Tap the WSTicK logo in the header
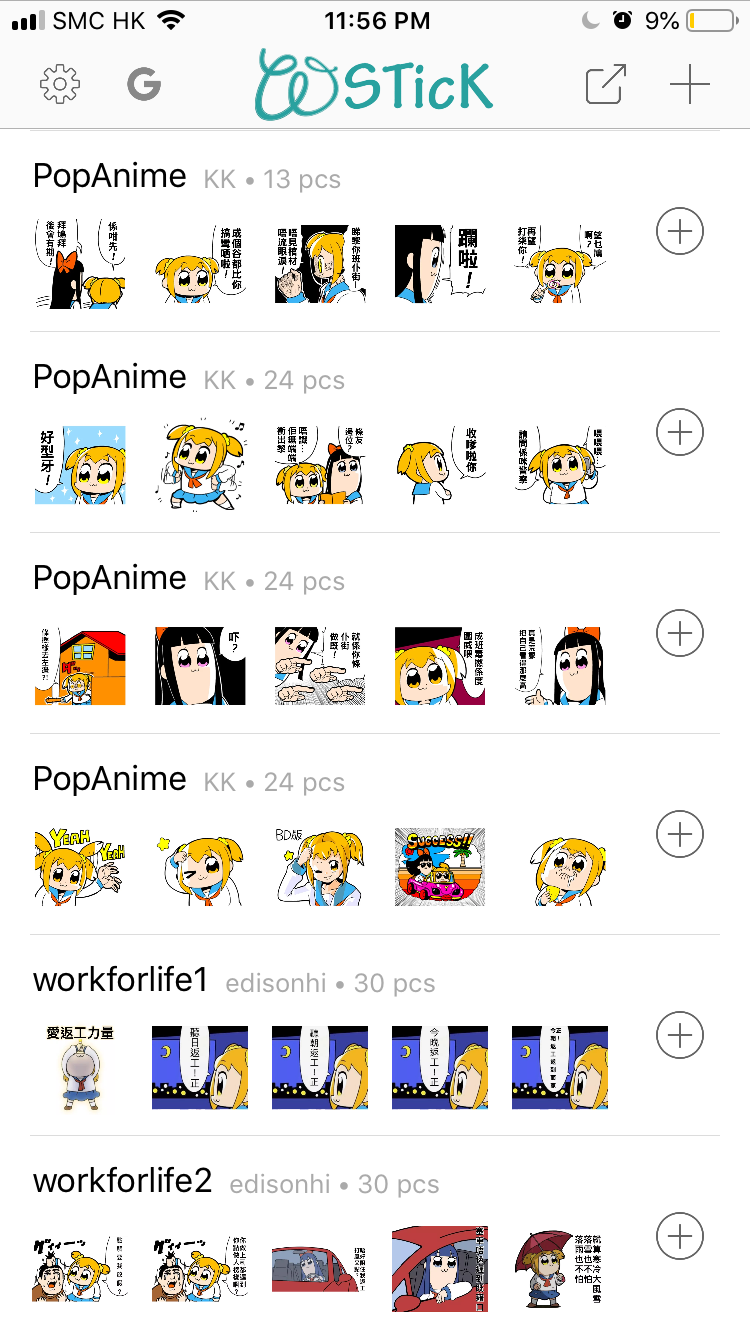 pyautogui.click(x=375, y=84)
